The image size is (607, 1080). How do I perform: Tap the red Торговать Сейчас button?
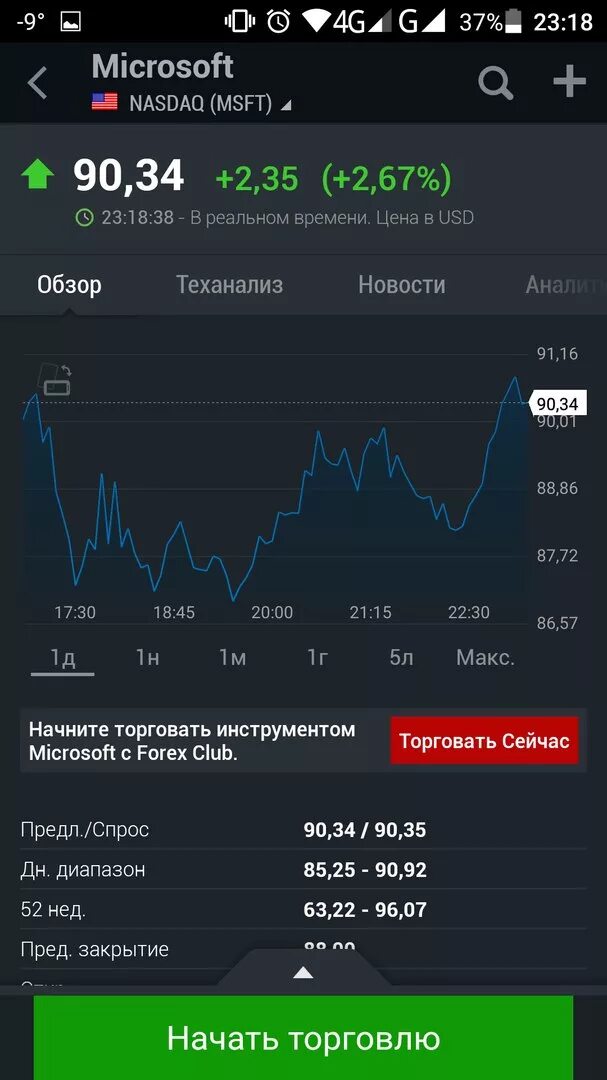[x=484, y=741]
